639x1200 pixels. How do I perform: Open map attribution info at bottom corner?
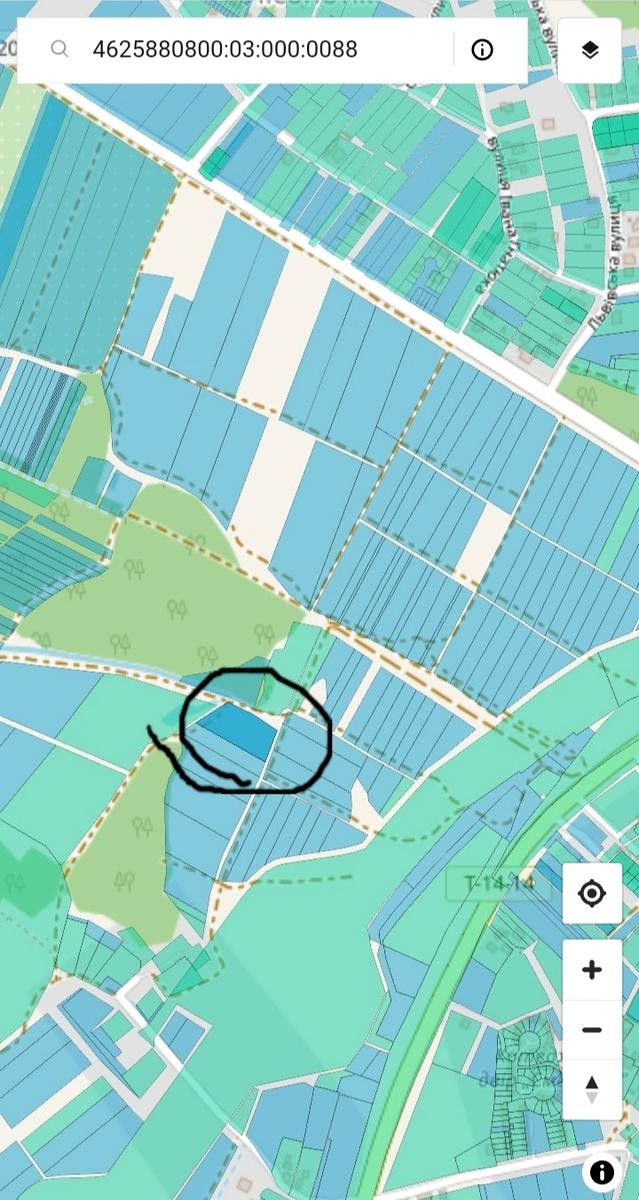tap(601, 1172)
